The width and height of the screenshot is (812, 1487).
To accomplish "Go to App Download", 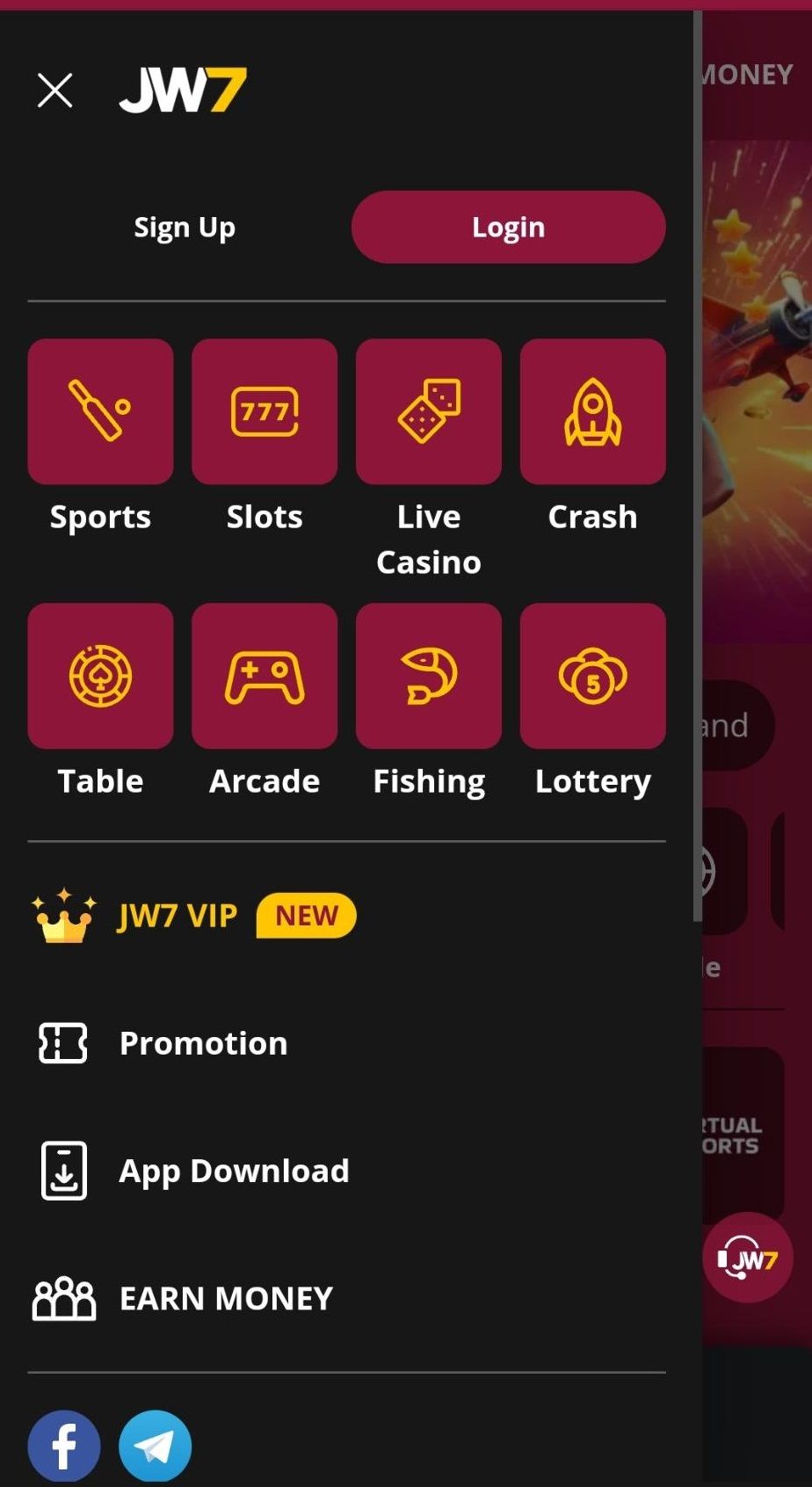I will pos(233,1171).
